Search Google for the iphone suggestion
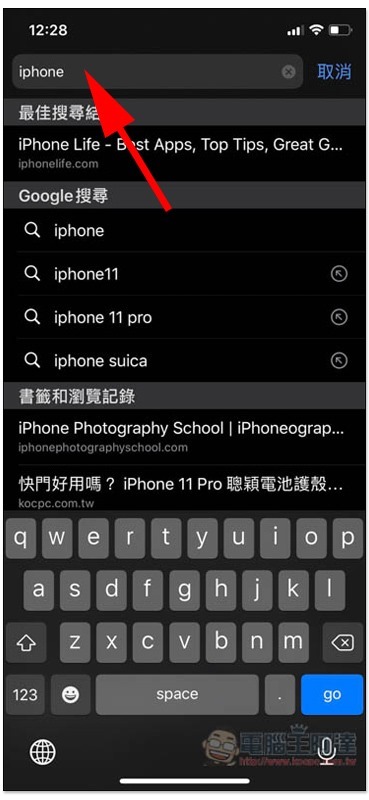Screen dimensions: 369x800 [184, 231]
